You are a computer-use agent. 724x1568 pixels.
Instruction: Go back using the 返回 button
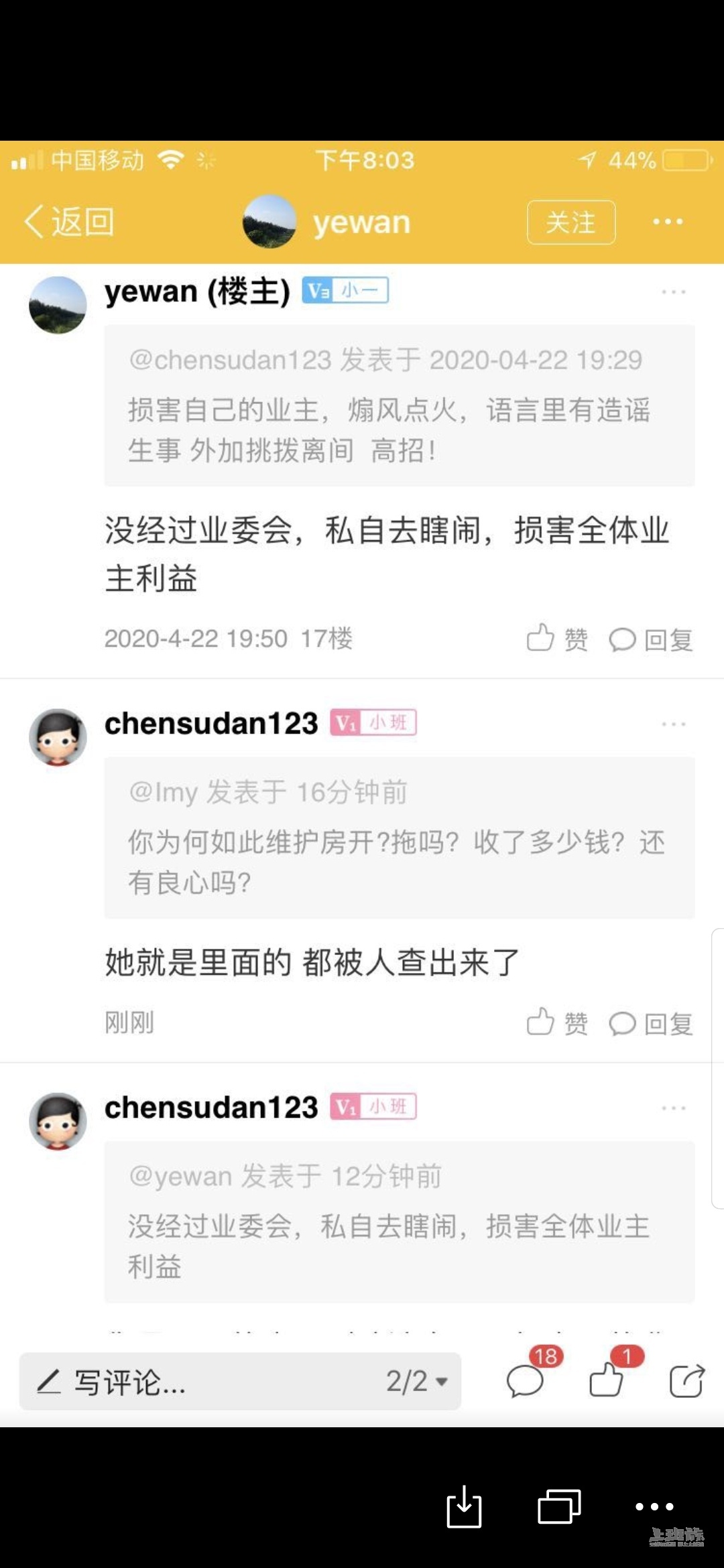(69, 222)
